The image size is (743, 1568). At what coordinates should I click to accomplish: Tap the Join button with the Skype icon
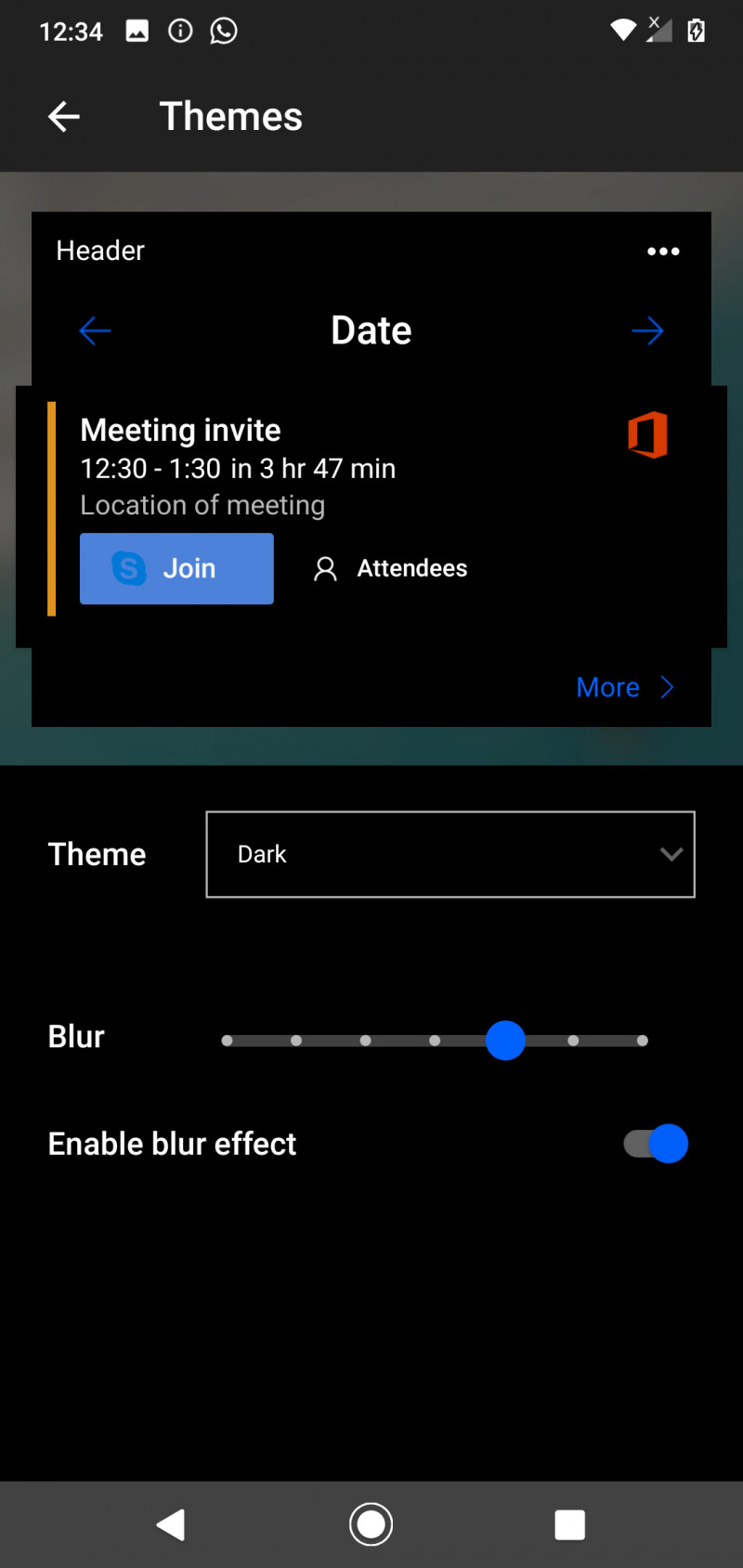(176, 568)
